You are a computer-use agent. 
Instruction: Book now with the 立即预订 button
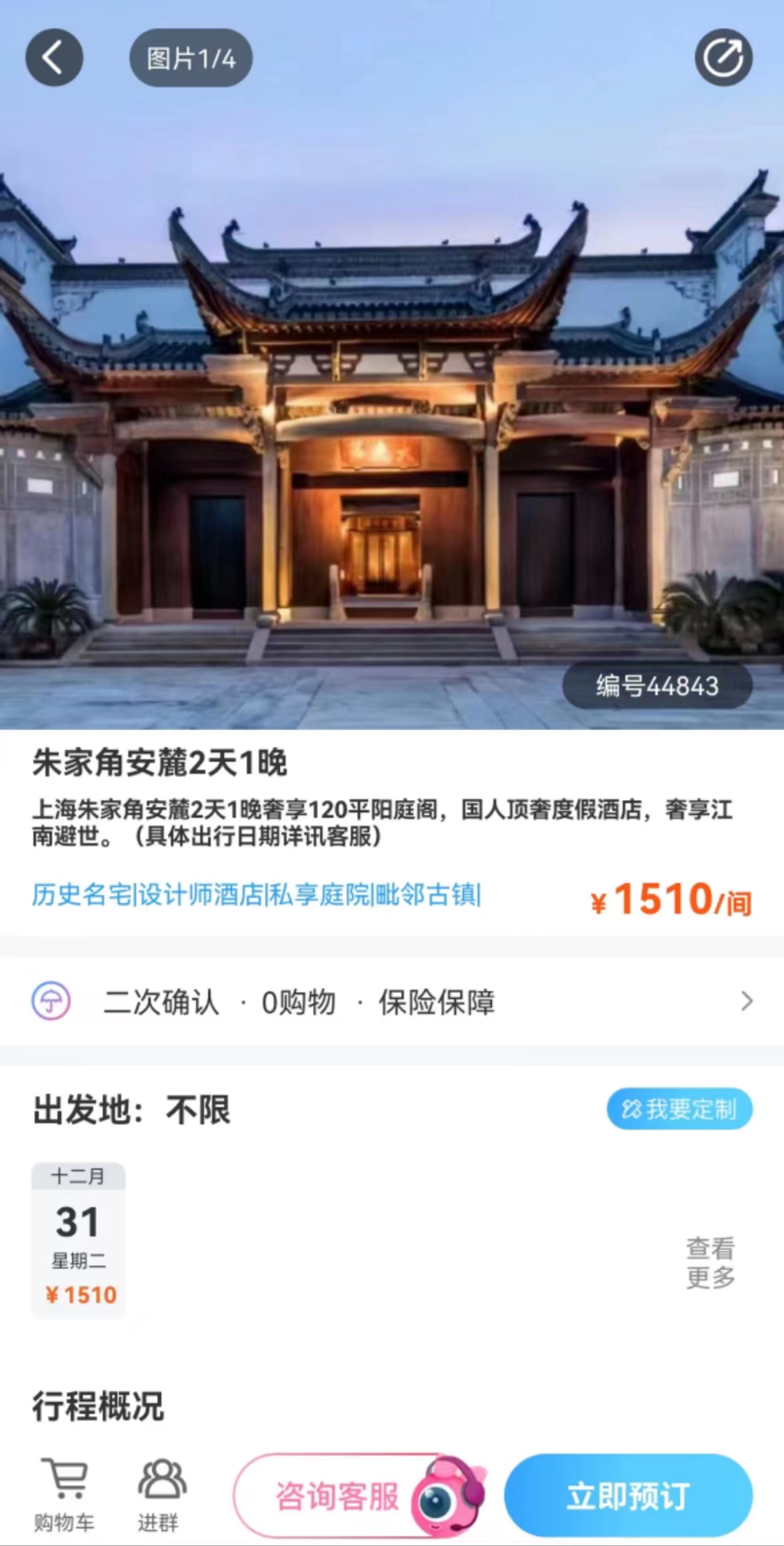628,1496
